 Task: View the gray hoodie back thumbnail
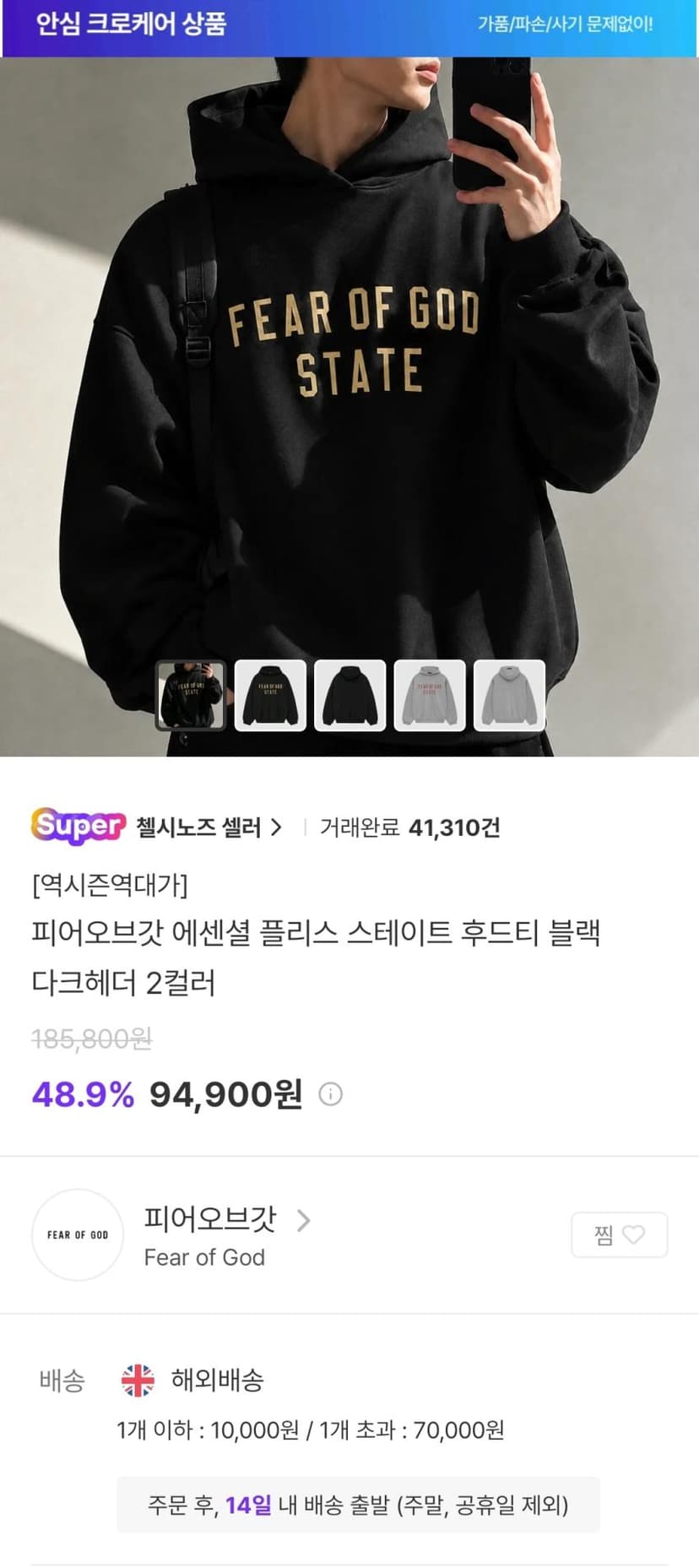pyautogui.click(x=509, y=696)
